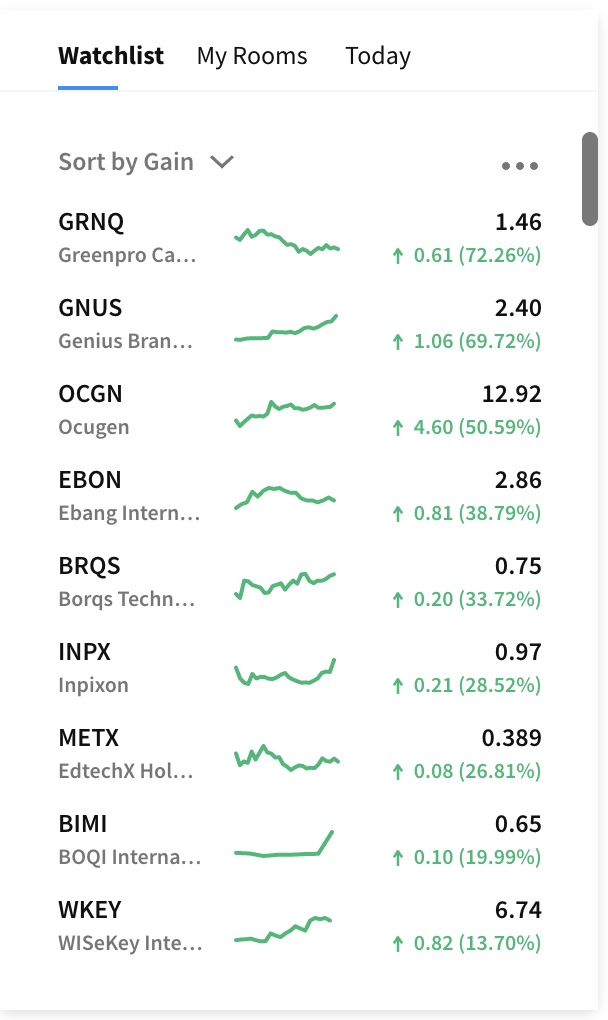View OCGN Ocugen stock details

pyautogui.click(x=299, y=410)
